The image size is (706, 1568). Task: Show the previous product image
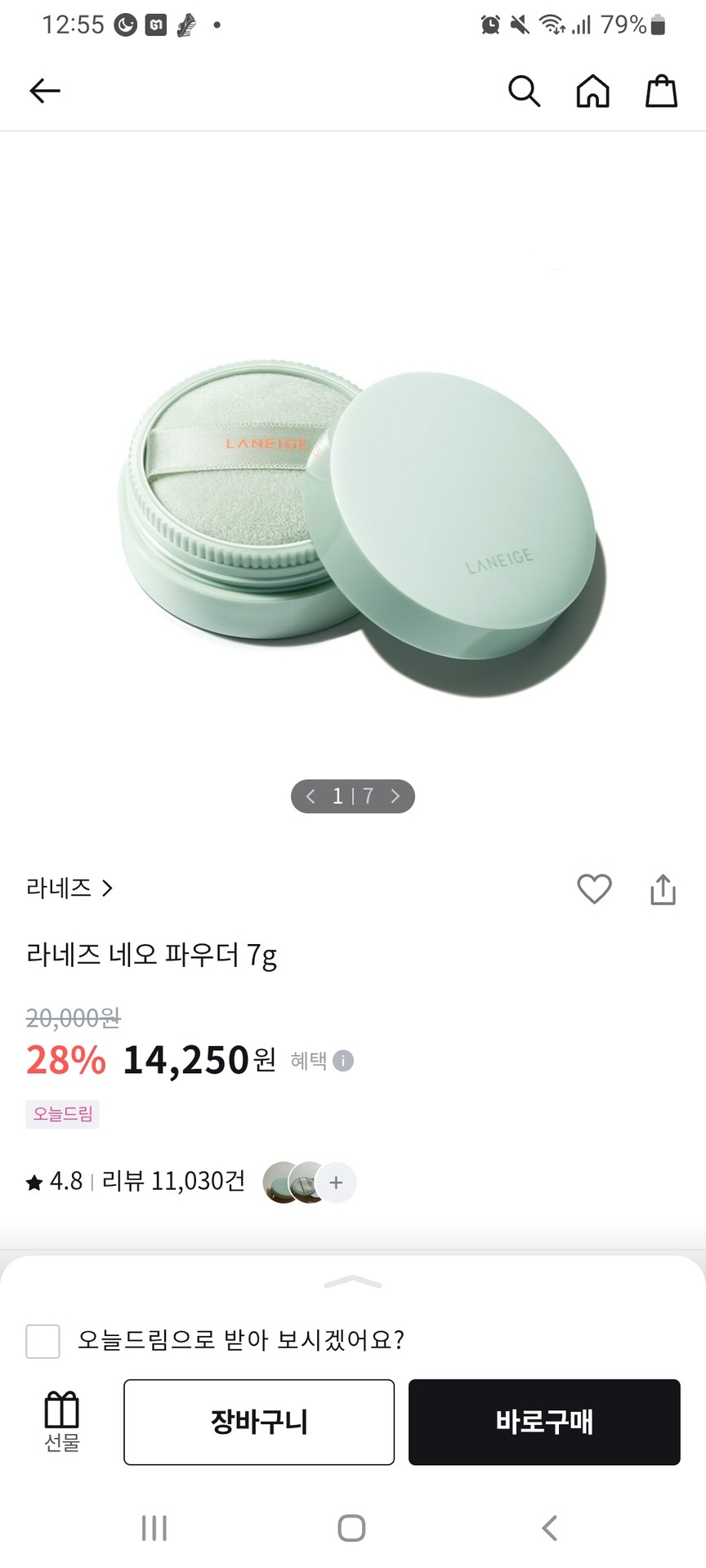coord(311,796)
